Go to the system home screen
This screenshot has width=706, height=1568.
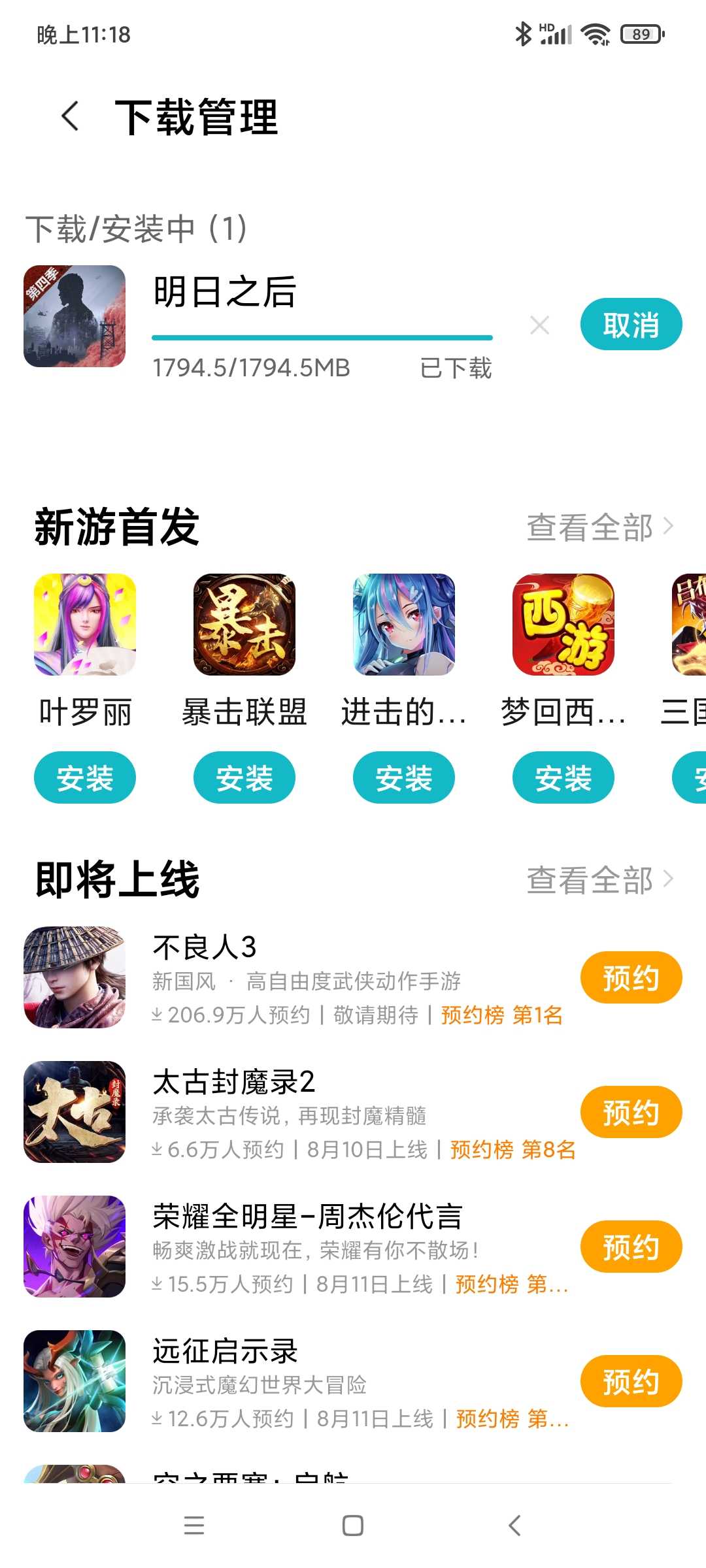(353, 1526)
